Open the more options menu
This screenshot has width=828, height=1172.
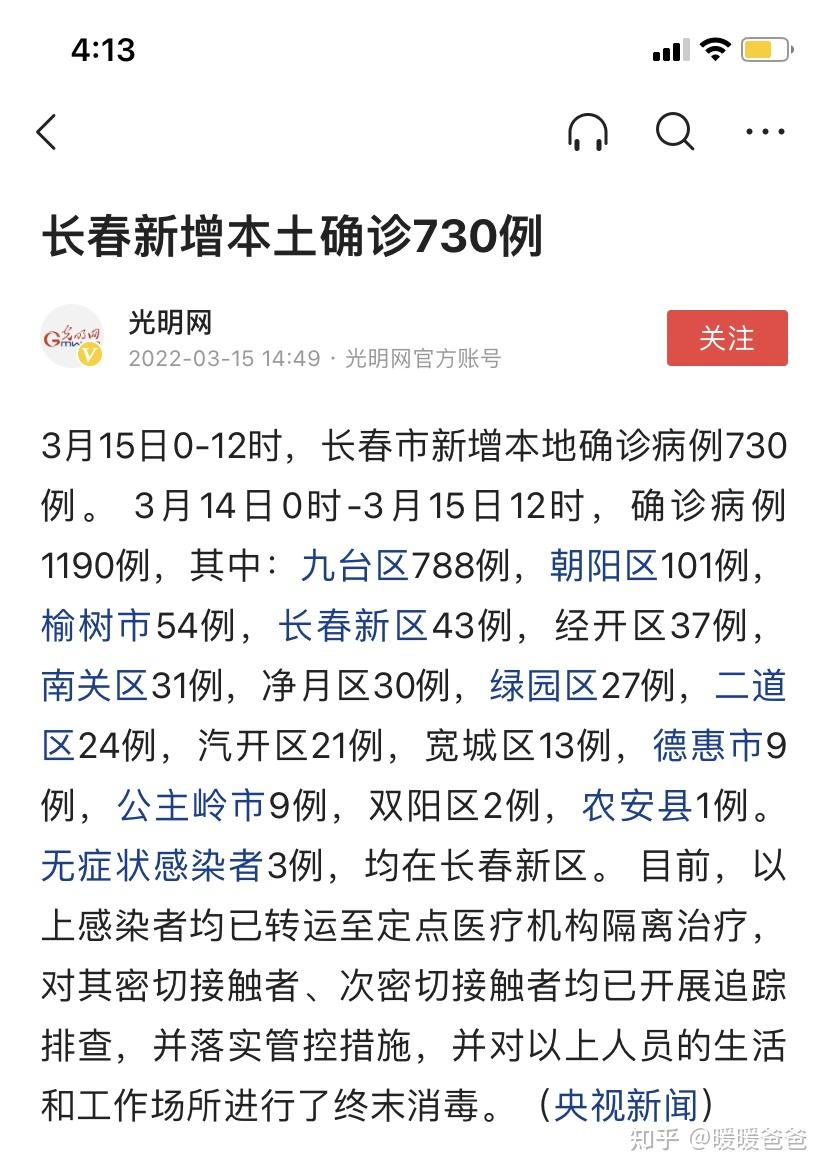pos(765,131)
